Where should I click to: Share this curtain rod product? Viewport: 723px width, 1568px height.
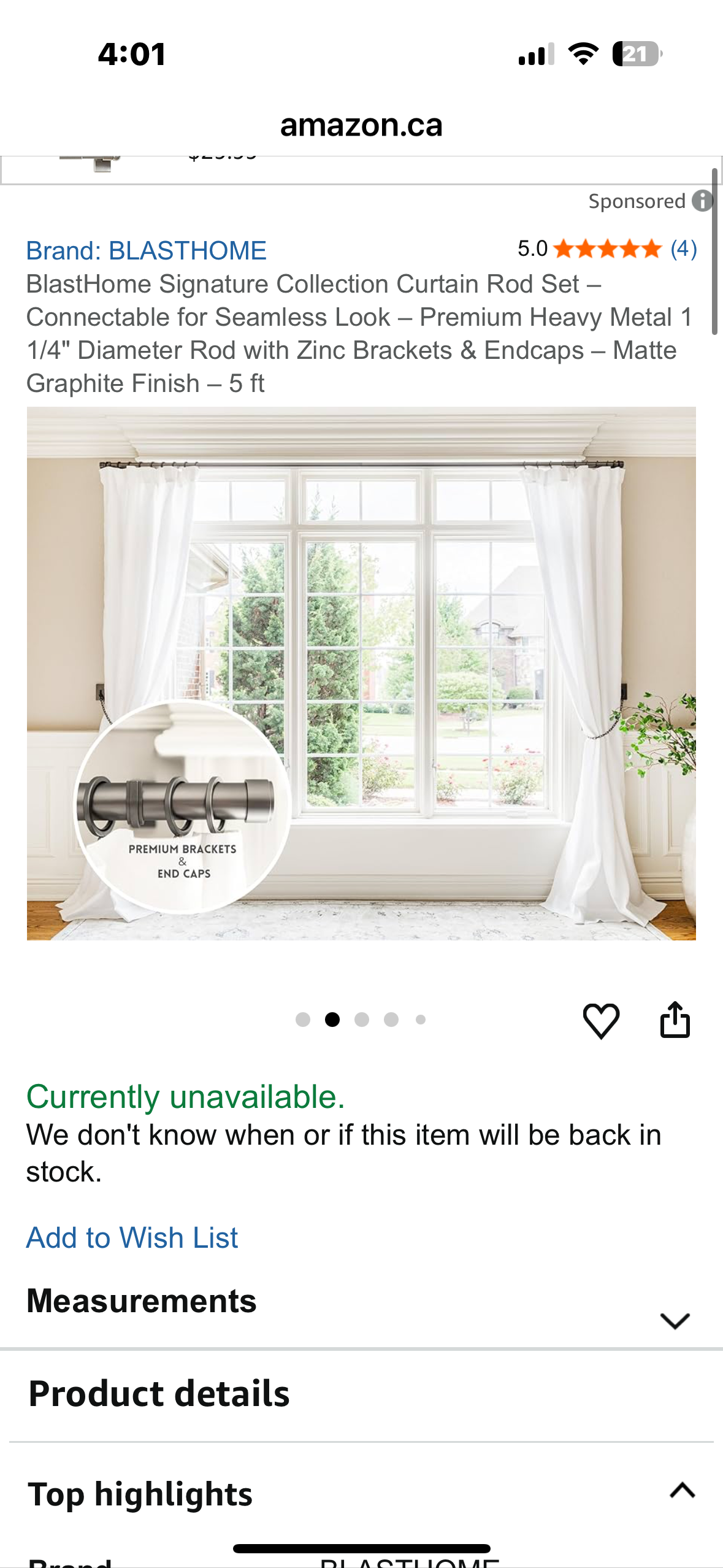675,1020
